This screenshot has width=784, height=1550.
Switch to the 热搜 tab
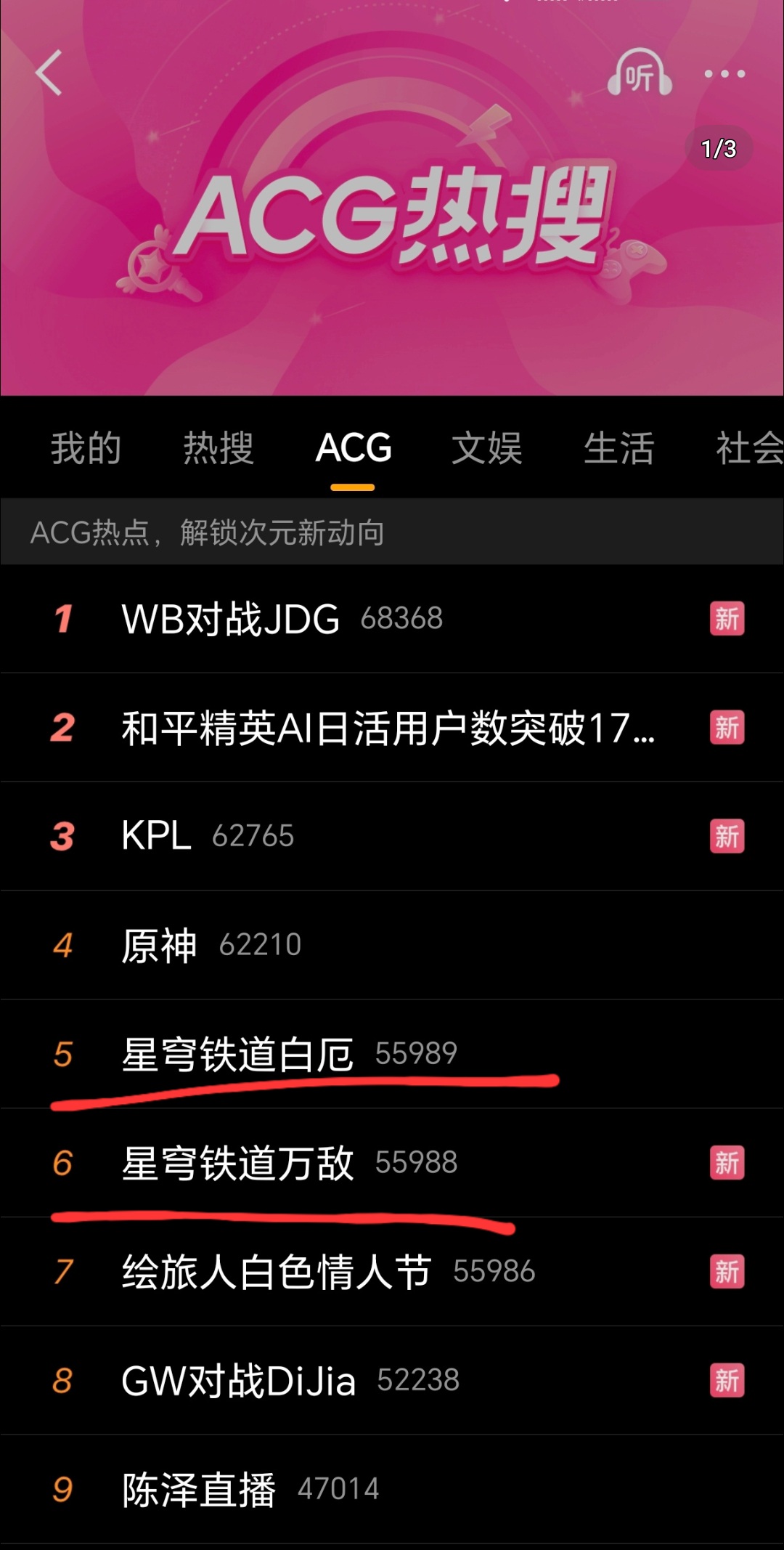(219, 447)
